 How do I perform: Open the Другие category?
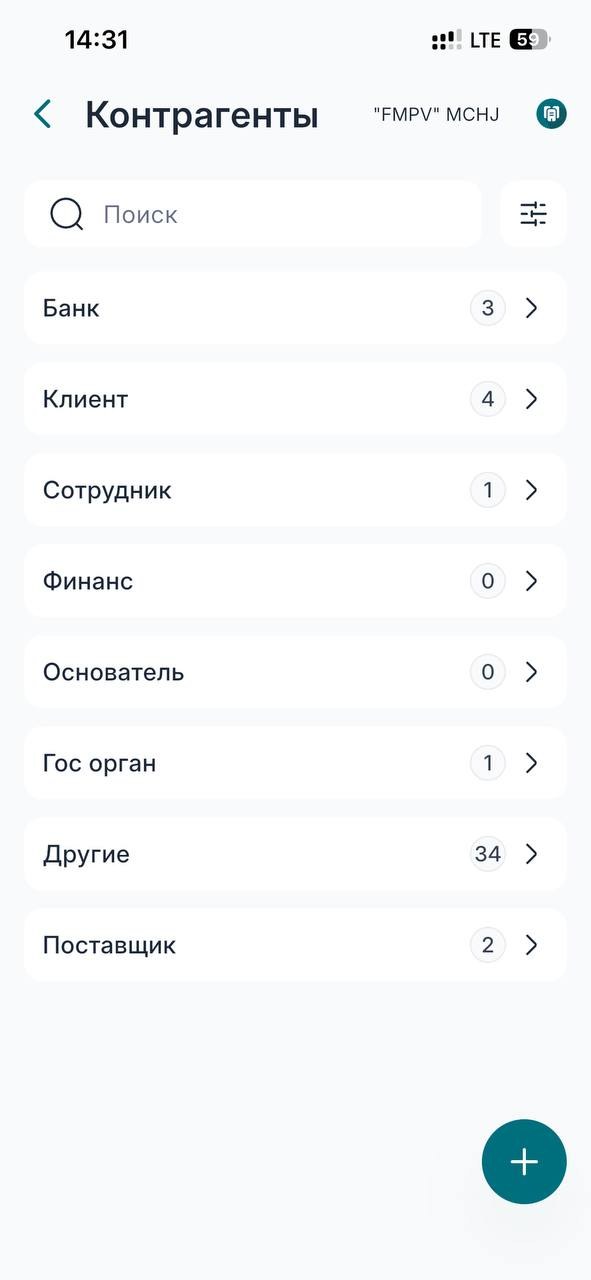(295, 854)
